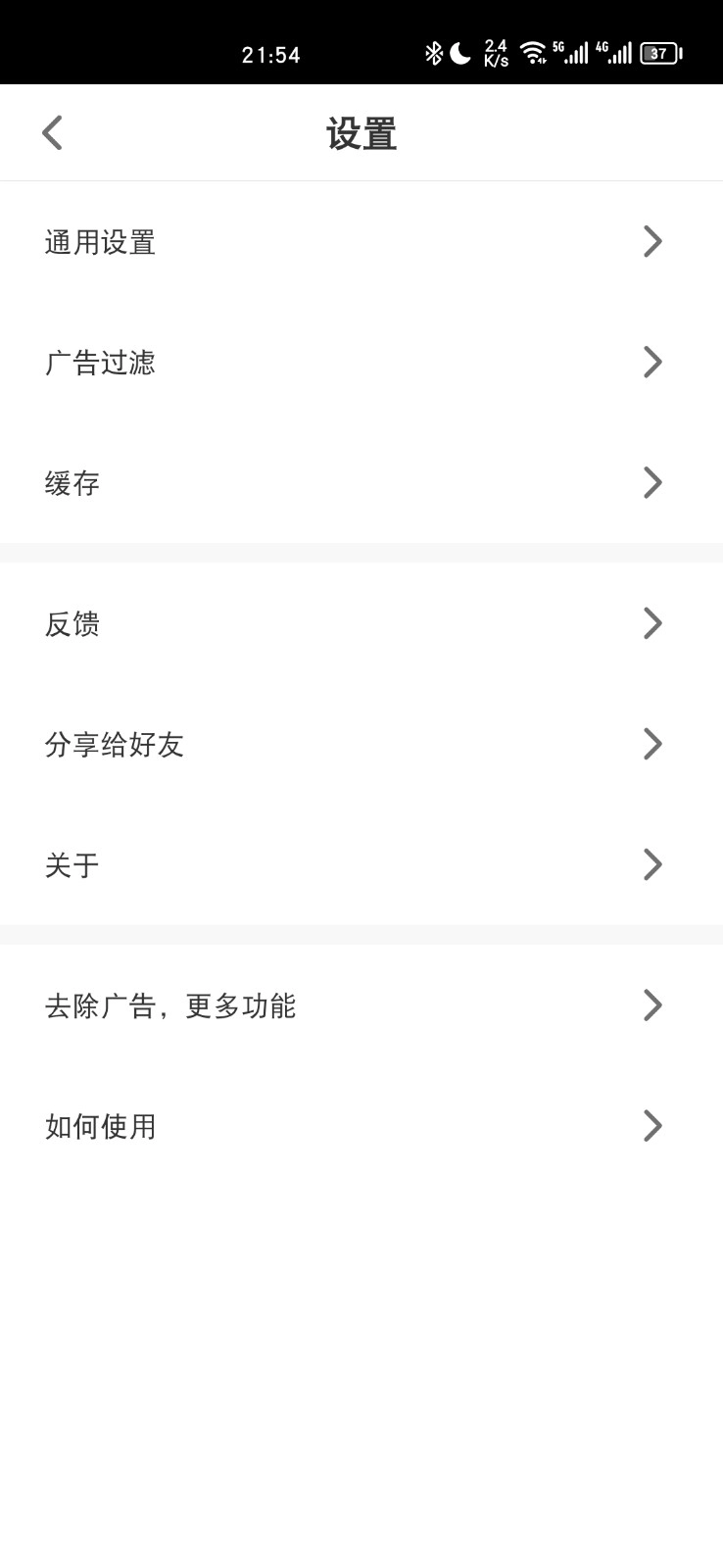Tap the do-not-disturb moon icon
The image size is (723, 1568).
tap(458, 52)
